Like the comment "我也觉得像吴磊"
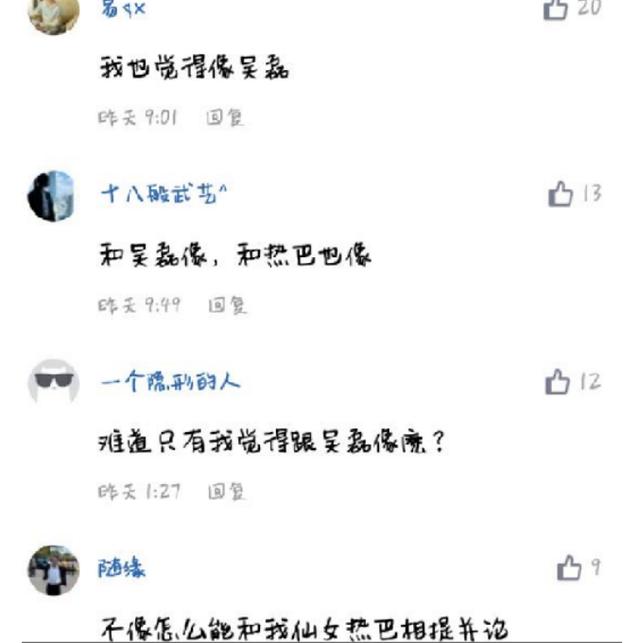Image resolution: width=640 pixels, height=643 pixels. [x=558, y=10]
